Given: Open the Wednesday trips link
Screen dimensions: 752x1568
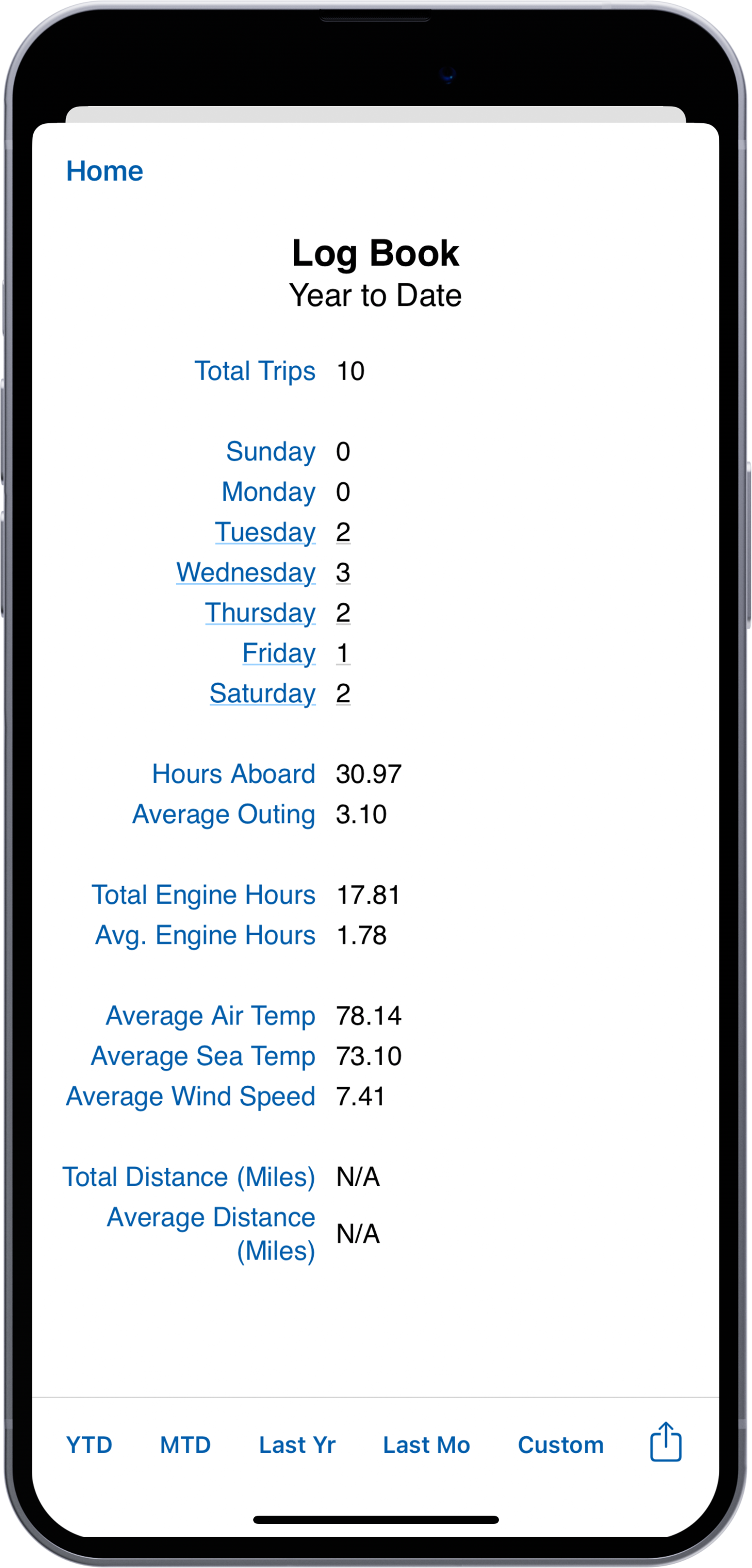Looking at the screenshot, I should [246, 573].
